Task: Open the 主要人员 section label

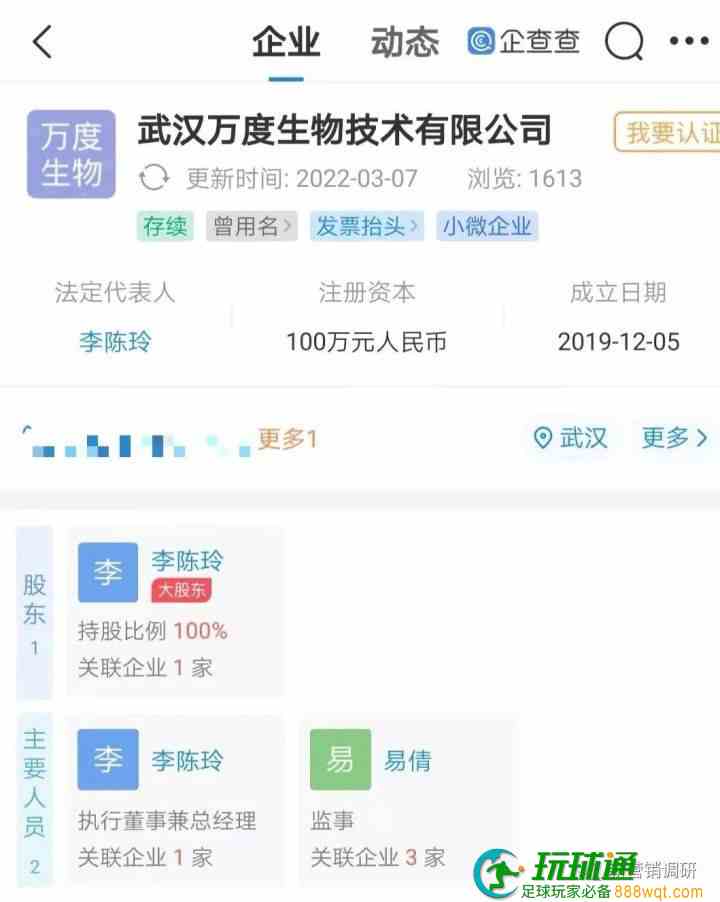Action: [x=35, y=800]
